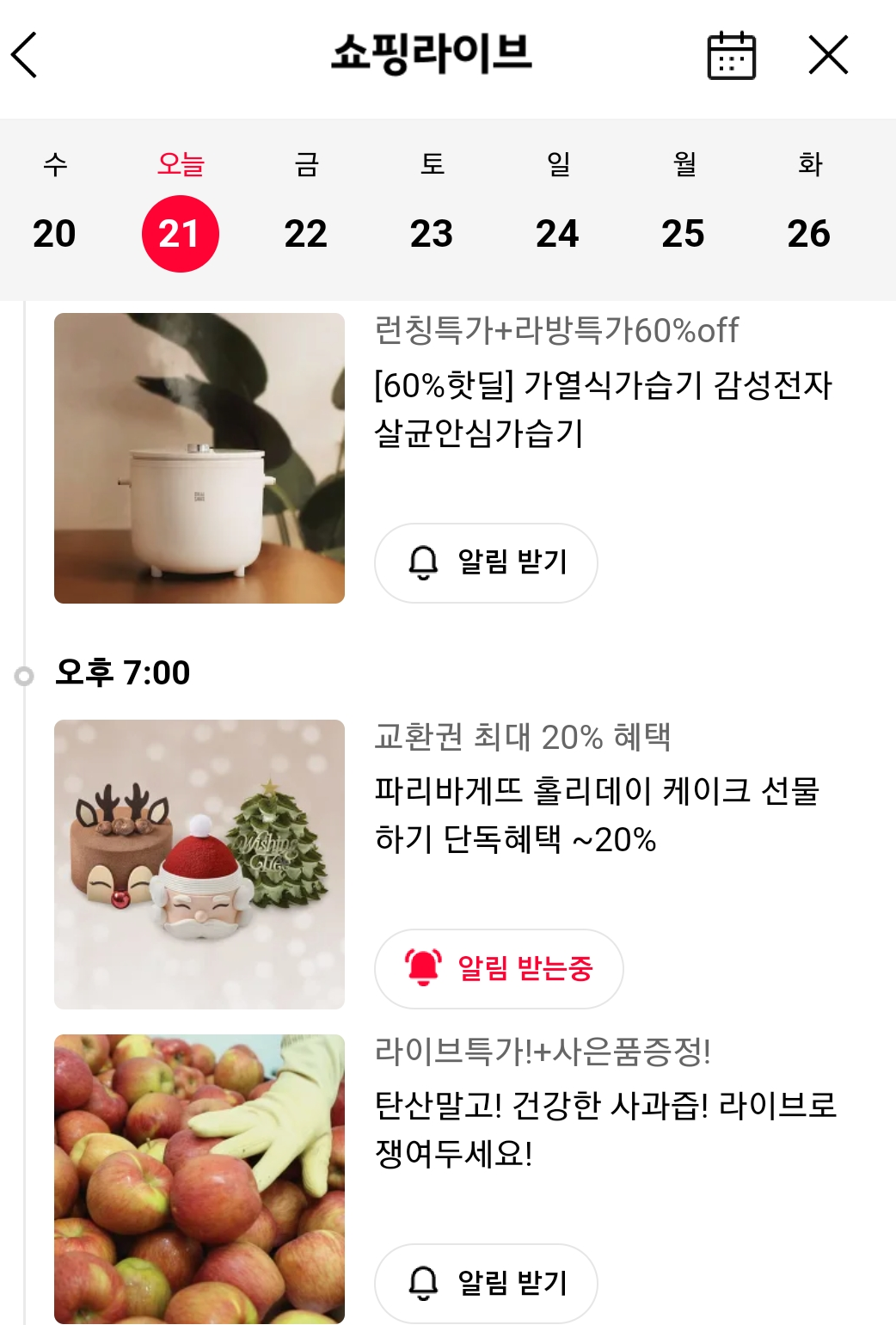Enable alerts for the humidifier live broadcast
Viewport: 896px width, 1325px height.
(x=486, y=562)
